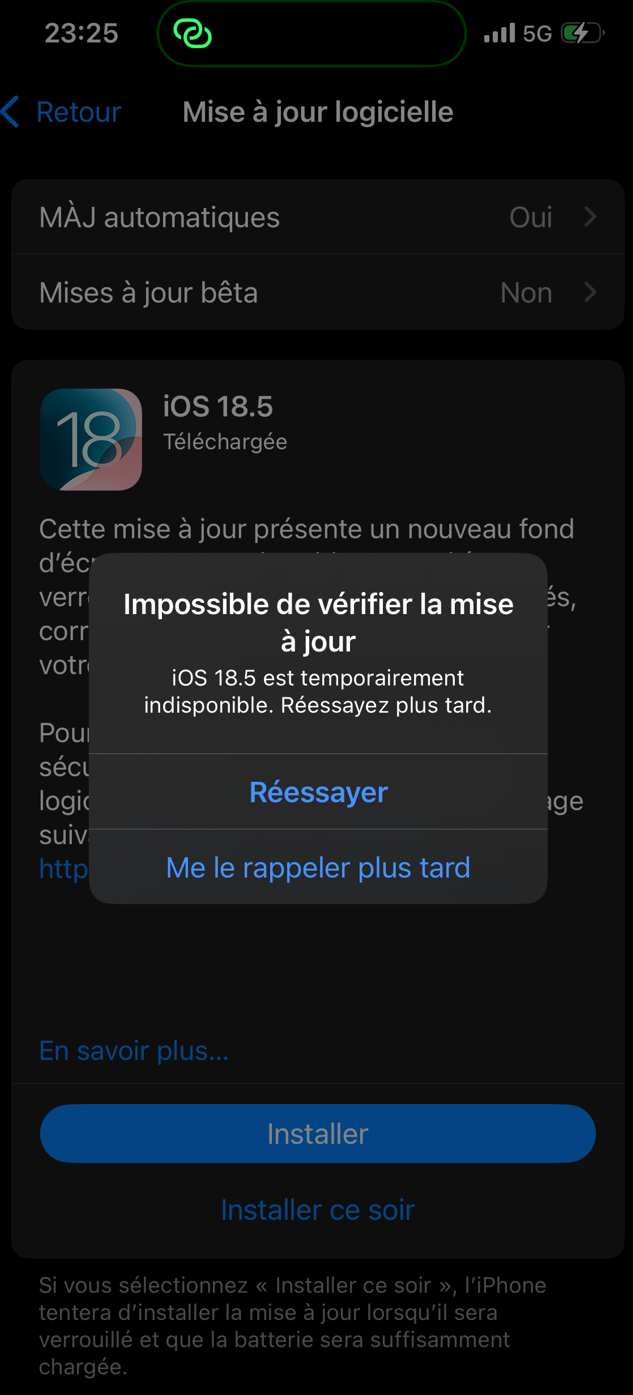
Task: Go back with the Retour button
Action: [62, 112]
